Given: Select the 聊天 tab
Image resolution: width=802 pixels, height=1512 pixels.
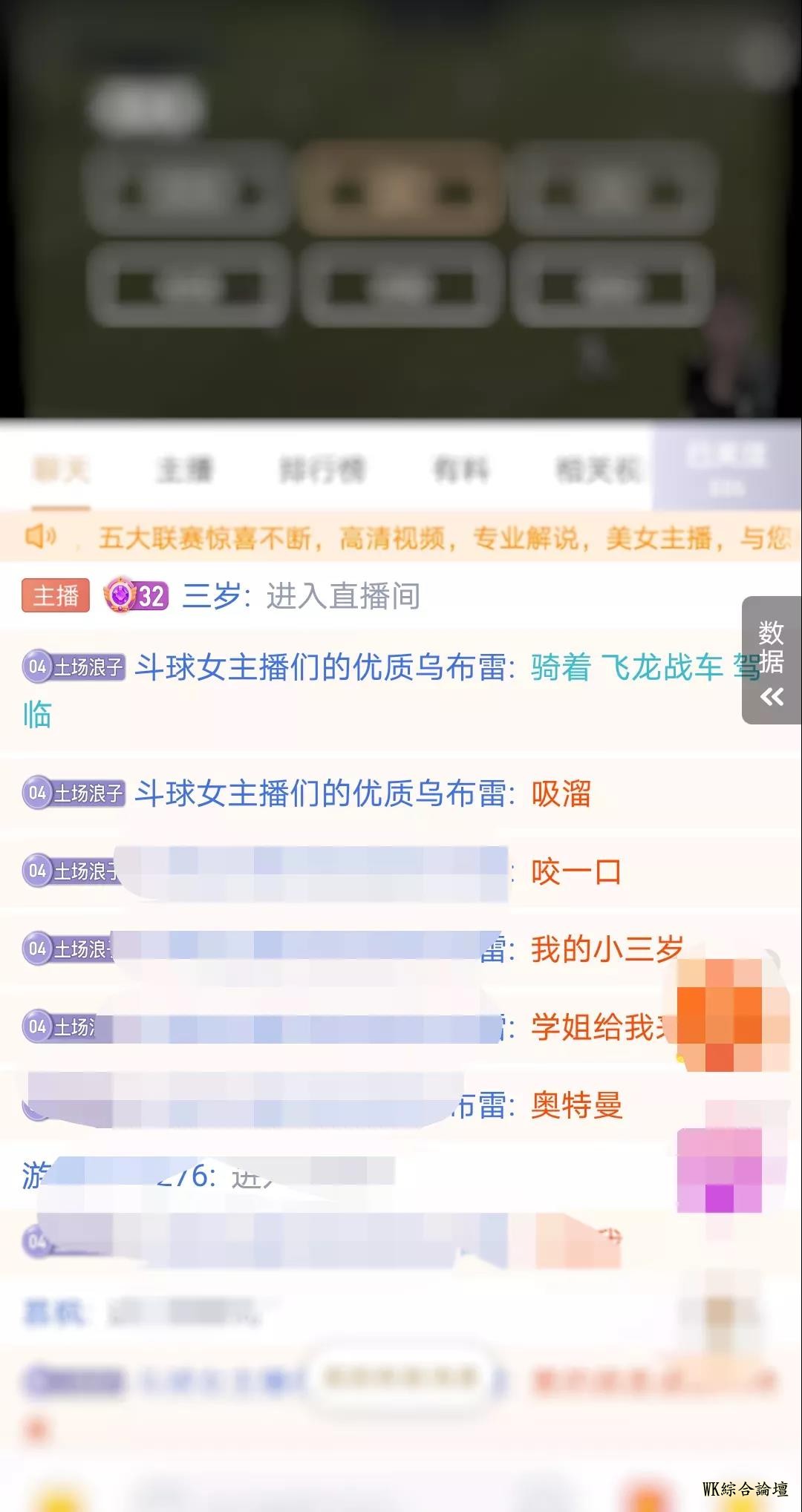Looking at the screenshot, I should (61, 470).
